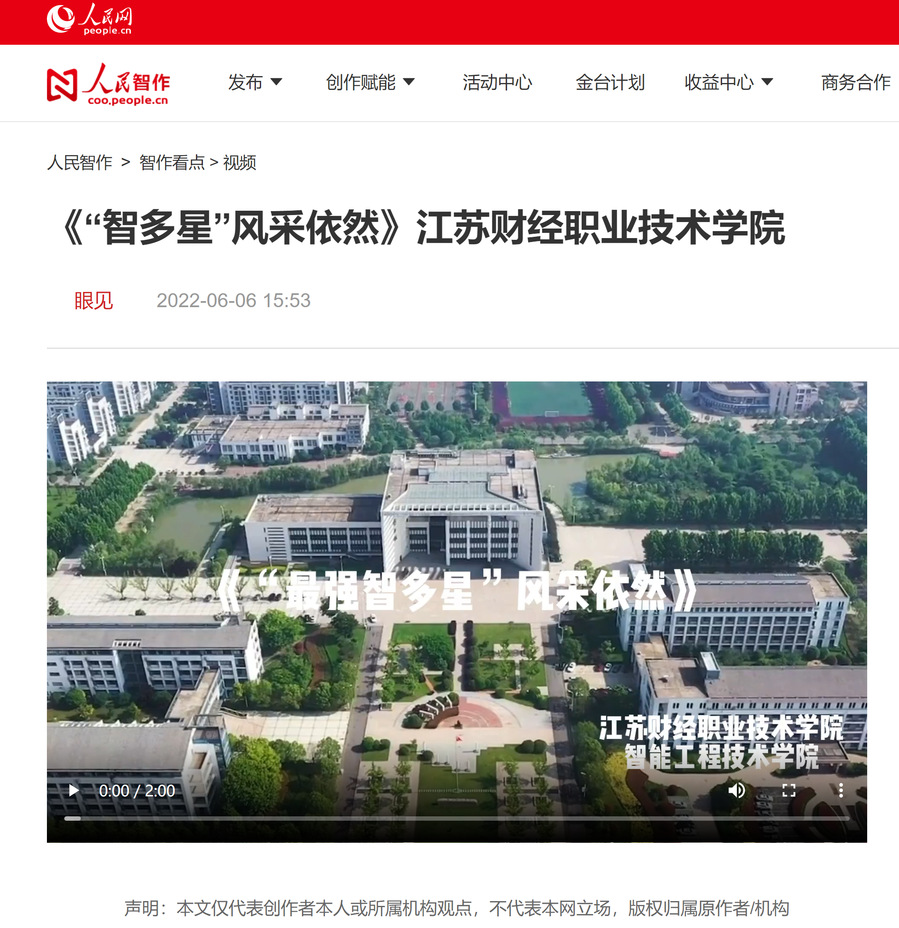This screenshot has width=899, height=928.
Task: Expand the 收益中心 dropdown menu
Action: 729,83
